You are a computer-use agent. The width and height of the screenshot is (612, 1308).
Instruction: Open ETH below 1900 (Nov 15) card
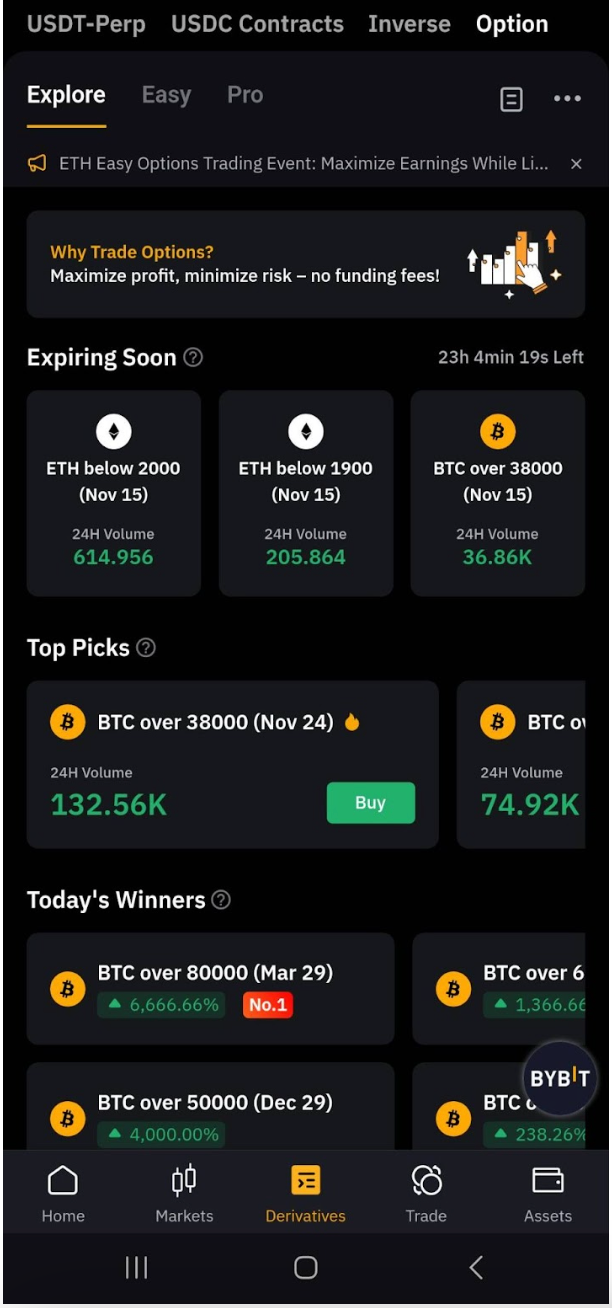[x=305, y=493]
